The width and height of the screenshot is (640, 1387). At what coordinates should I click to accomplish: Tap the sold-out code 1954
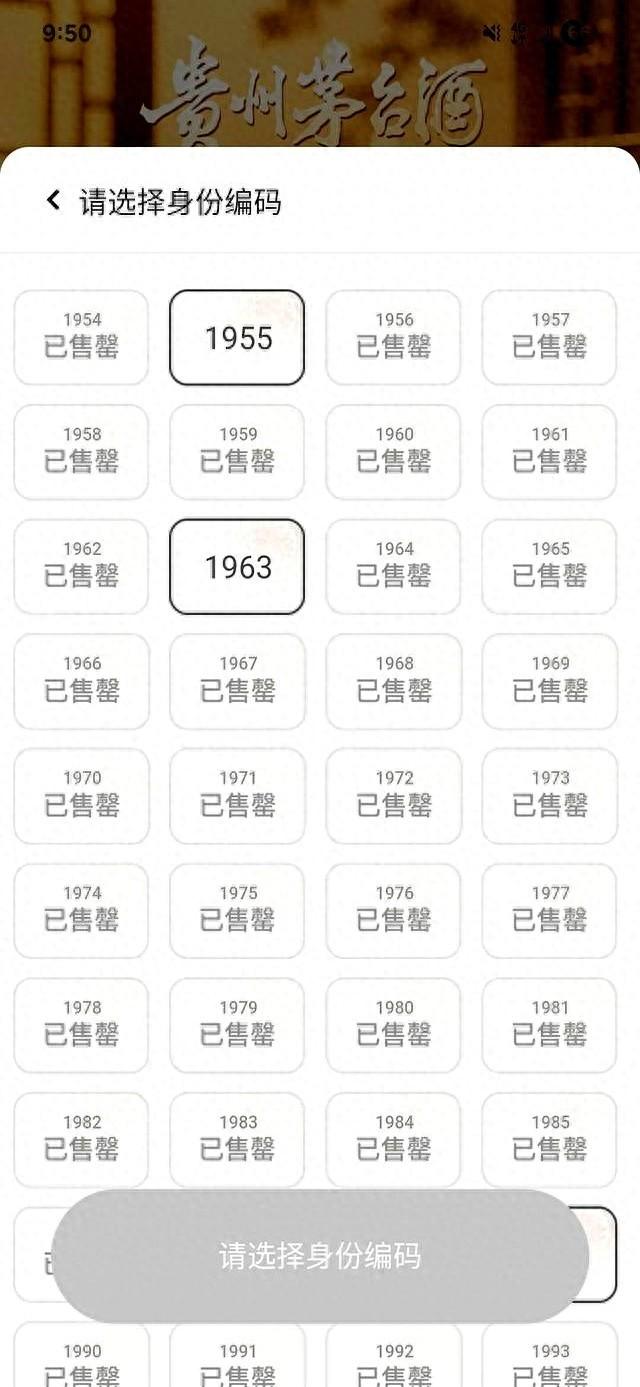click(81, 338)
